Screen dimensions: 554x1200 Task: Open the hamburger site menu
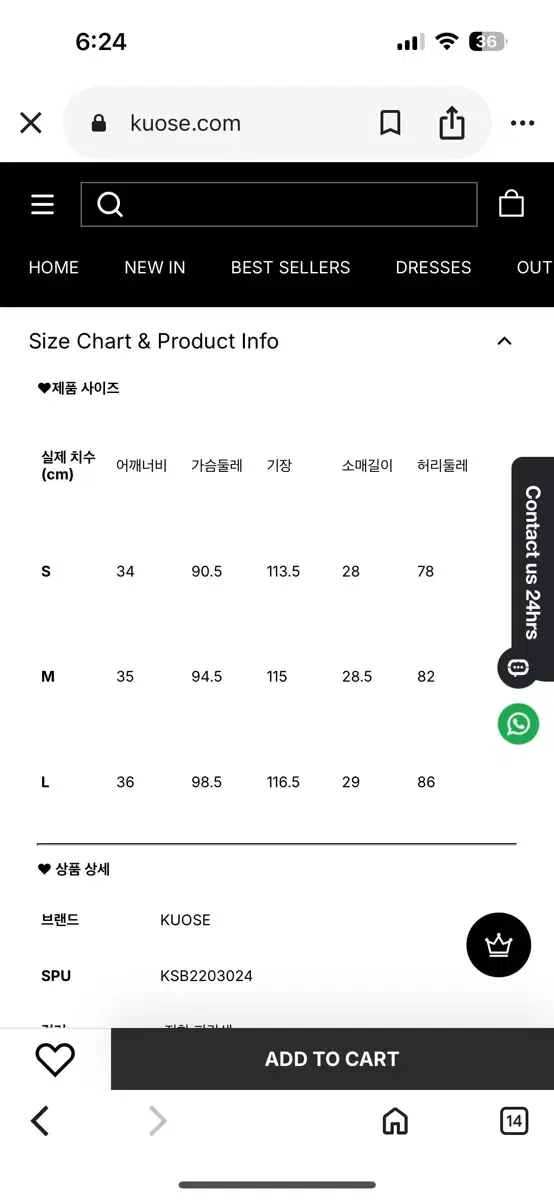(x=42, y=204)
